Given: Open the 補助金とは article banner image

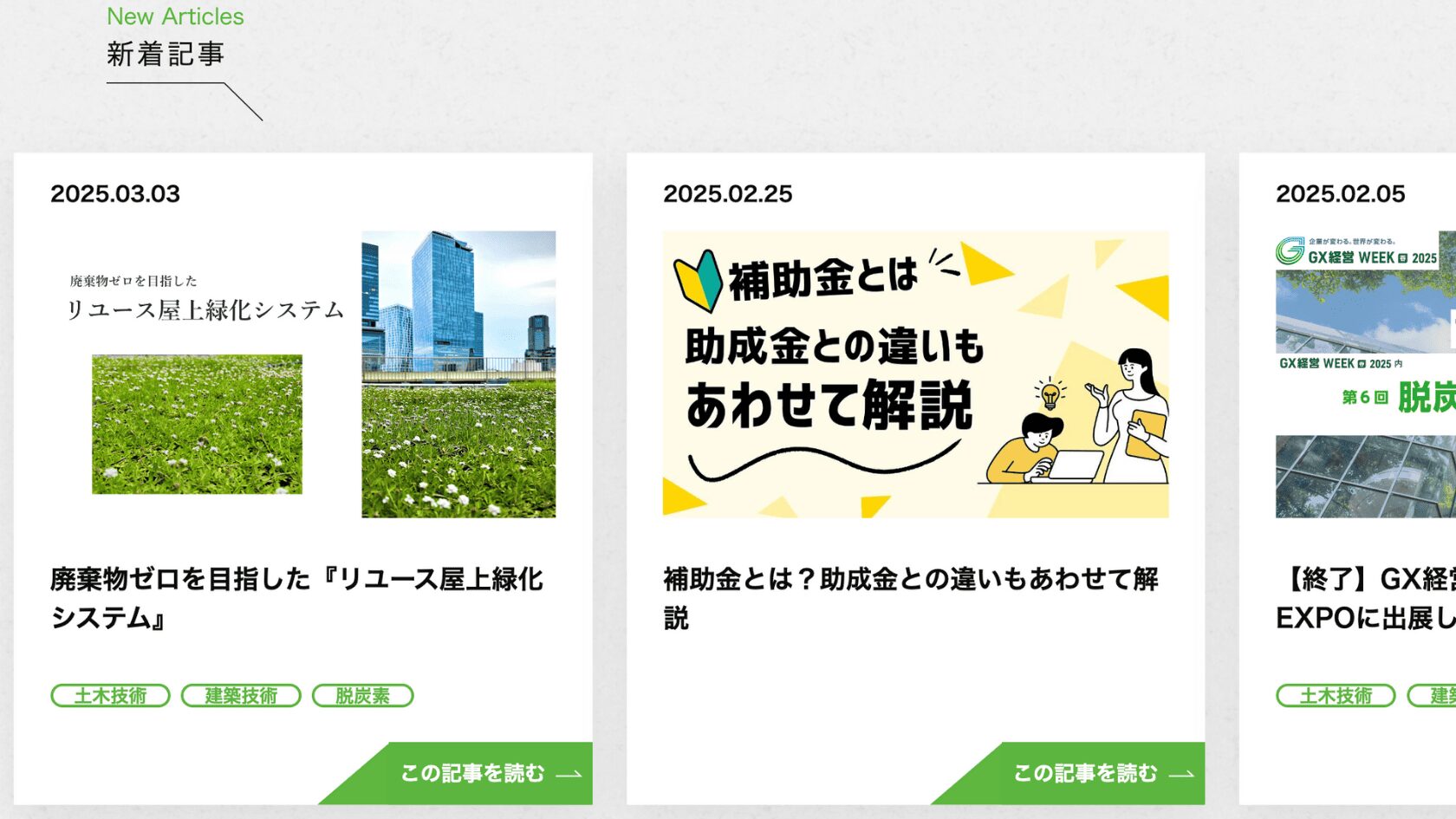Looking at the screenshot, I should click(x=915, y=374).
